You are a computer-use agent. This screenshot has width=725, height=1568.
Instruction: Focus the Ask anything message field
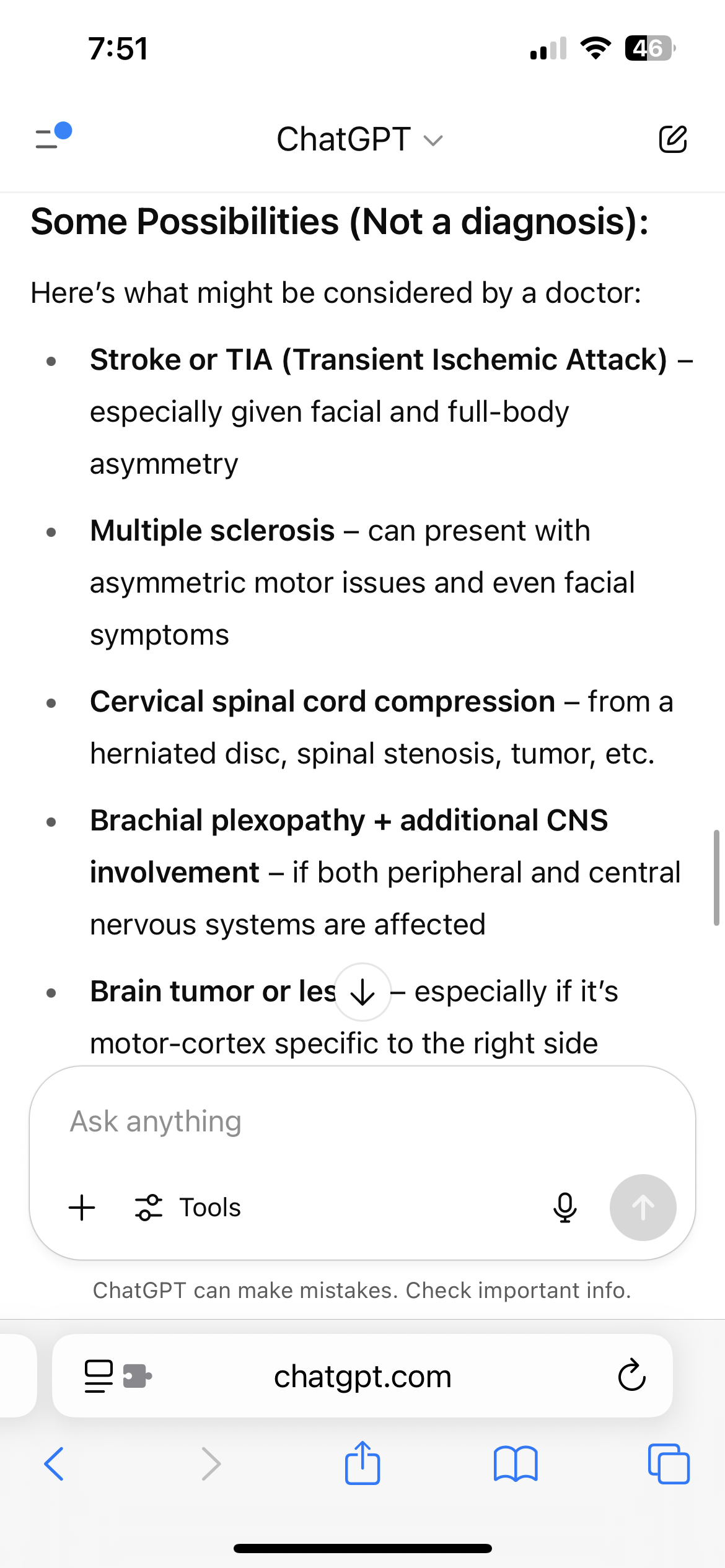[362, 1121]
